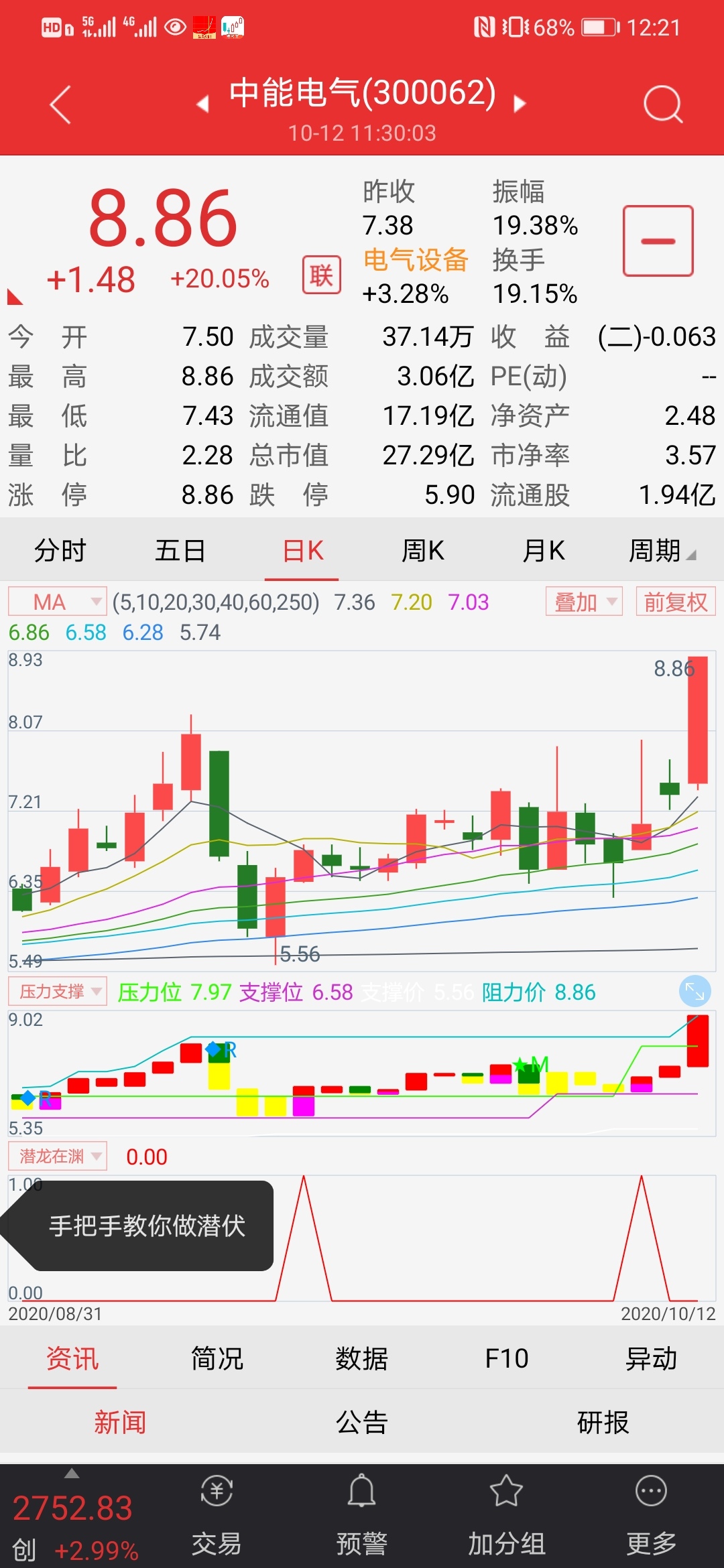Open the 电气设备 sector link
Viewport: 724px width, 1568px height.
(x=416, y=260)
